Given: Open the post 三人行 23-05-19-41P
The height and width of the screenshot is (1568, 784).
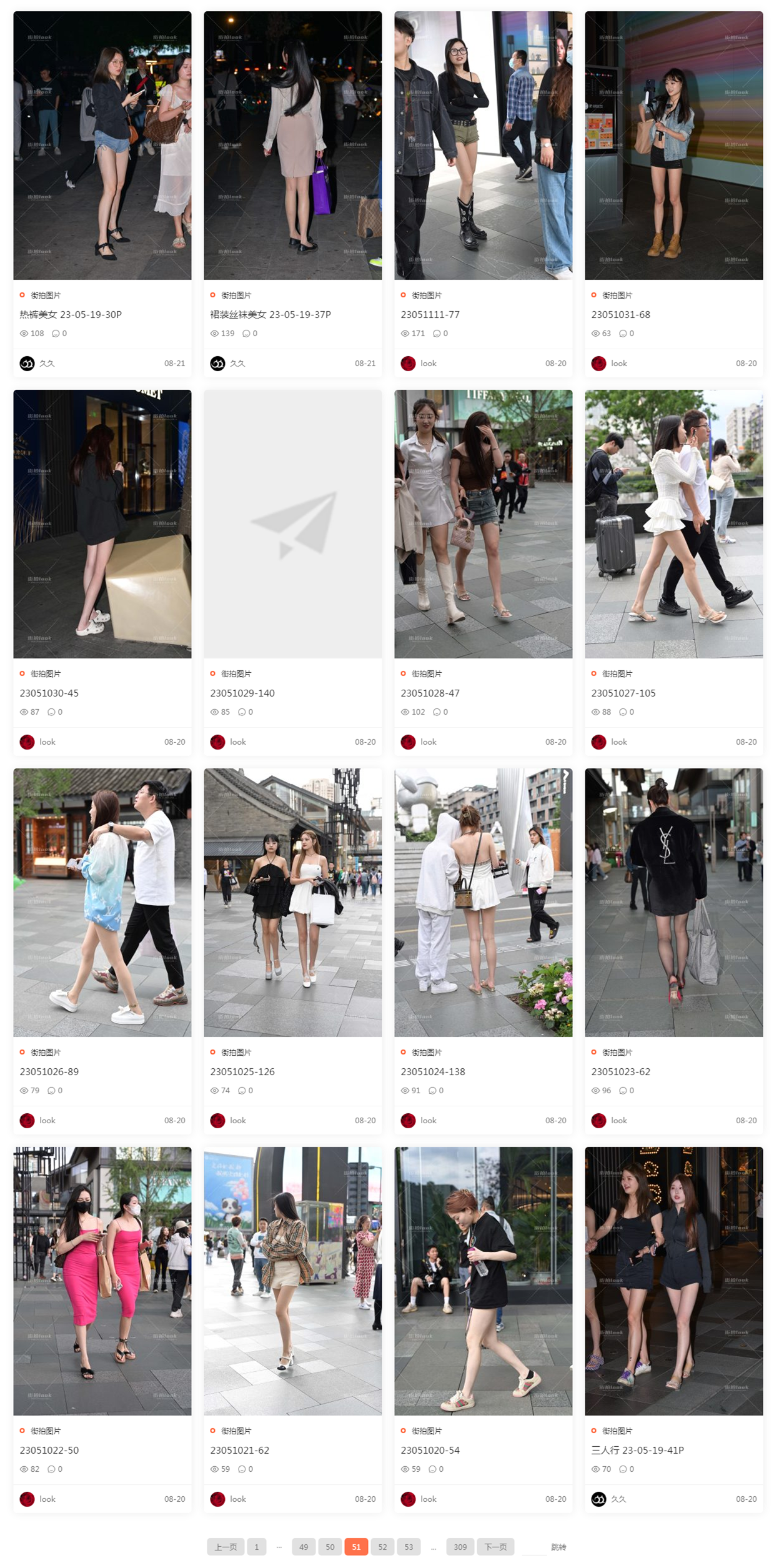Looking at the screenshot, I should coord(637,1450).
